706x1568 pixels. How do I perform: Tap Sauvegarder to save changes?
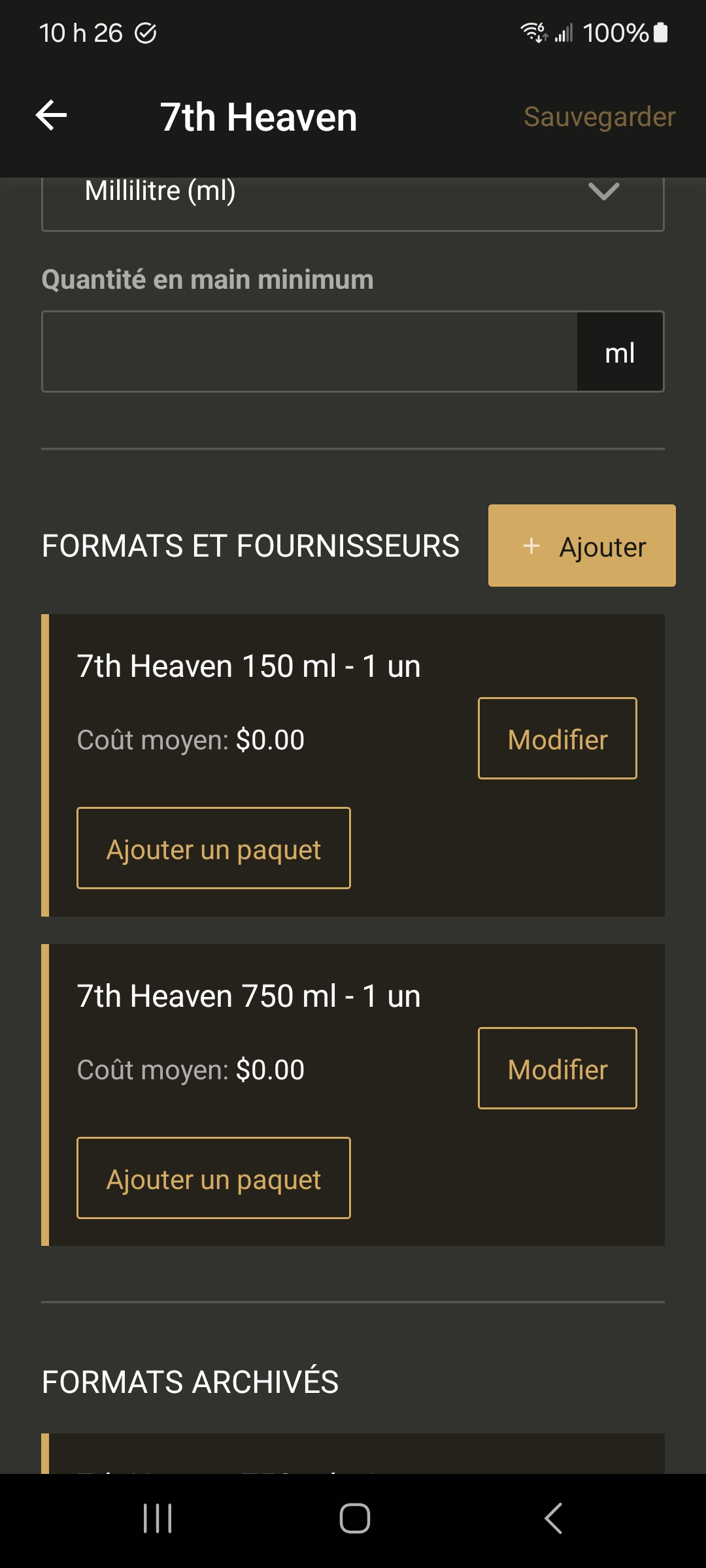[599, 117]
